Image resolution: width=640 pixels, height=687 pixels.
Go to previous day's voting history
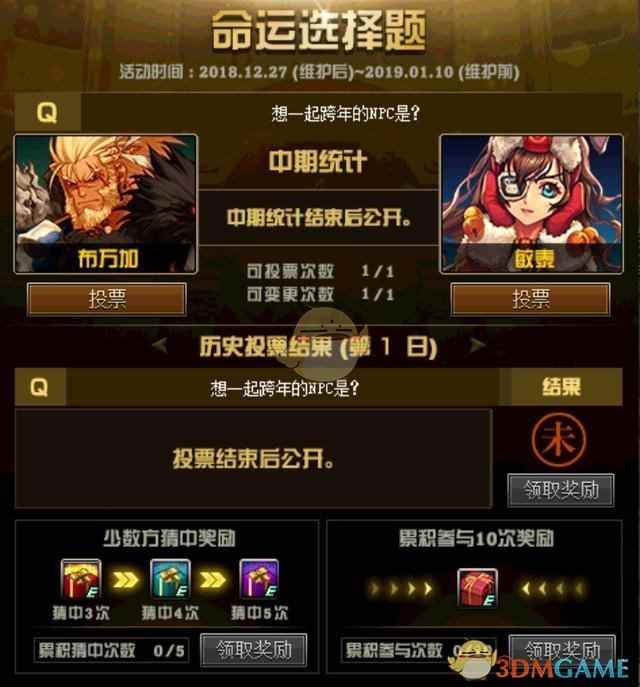158,346
